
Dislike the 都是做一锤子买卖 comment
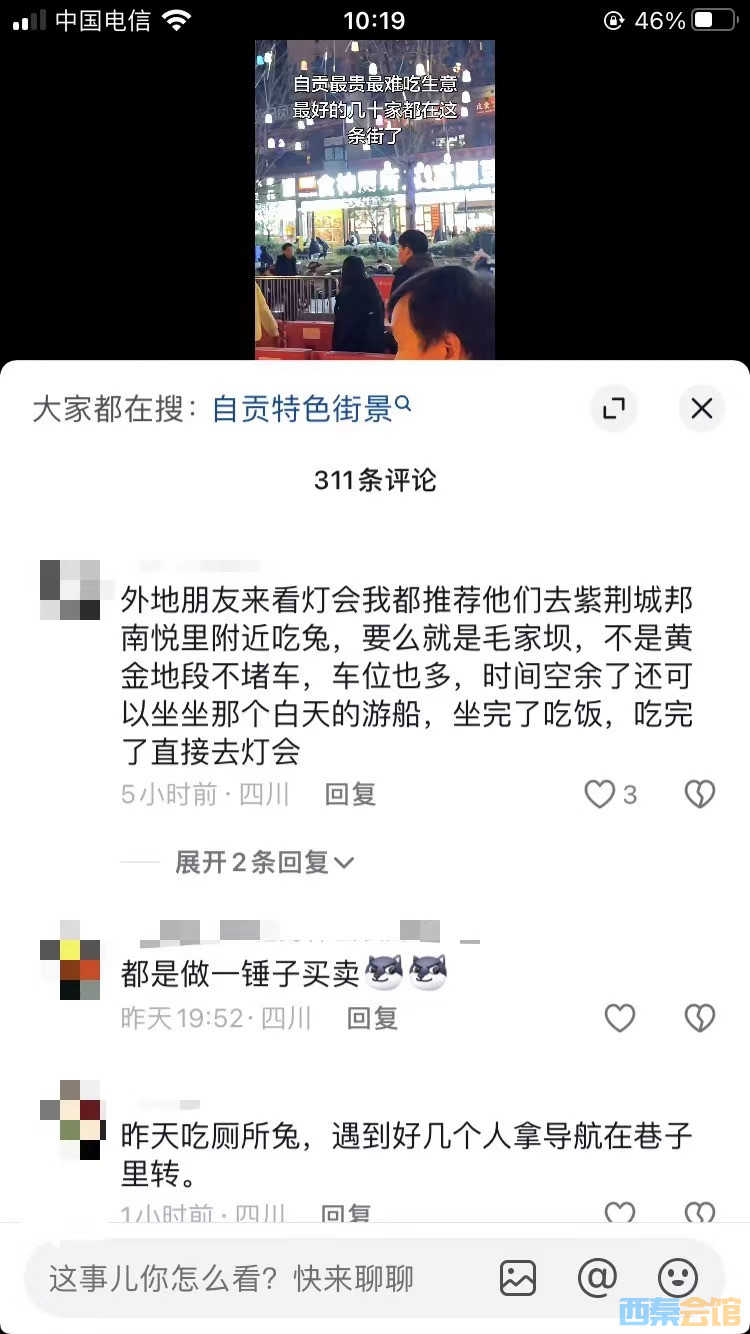[699, 1018]
